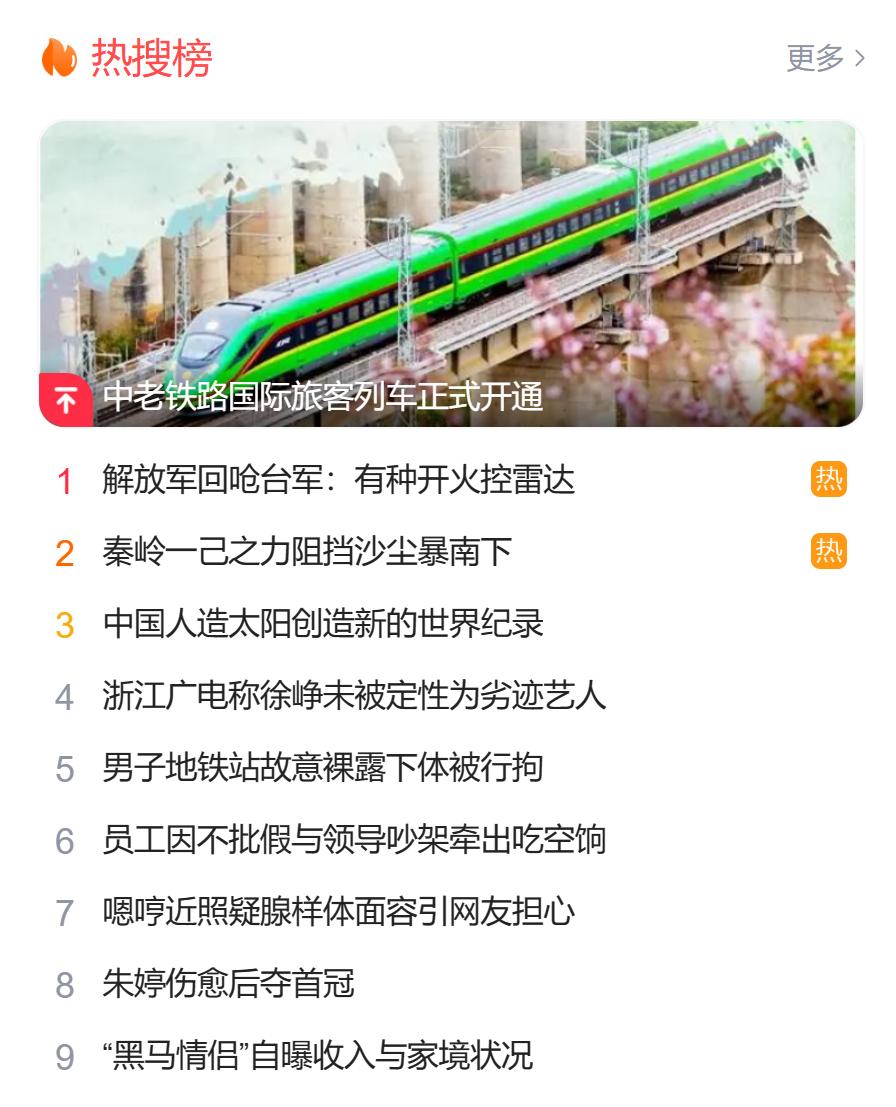Click the 热 badge next to rank 2 headline
896x1107 pixels.
point(826,549)
